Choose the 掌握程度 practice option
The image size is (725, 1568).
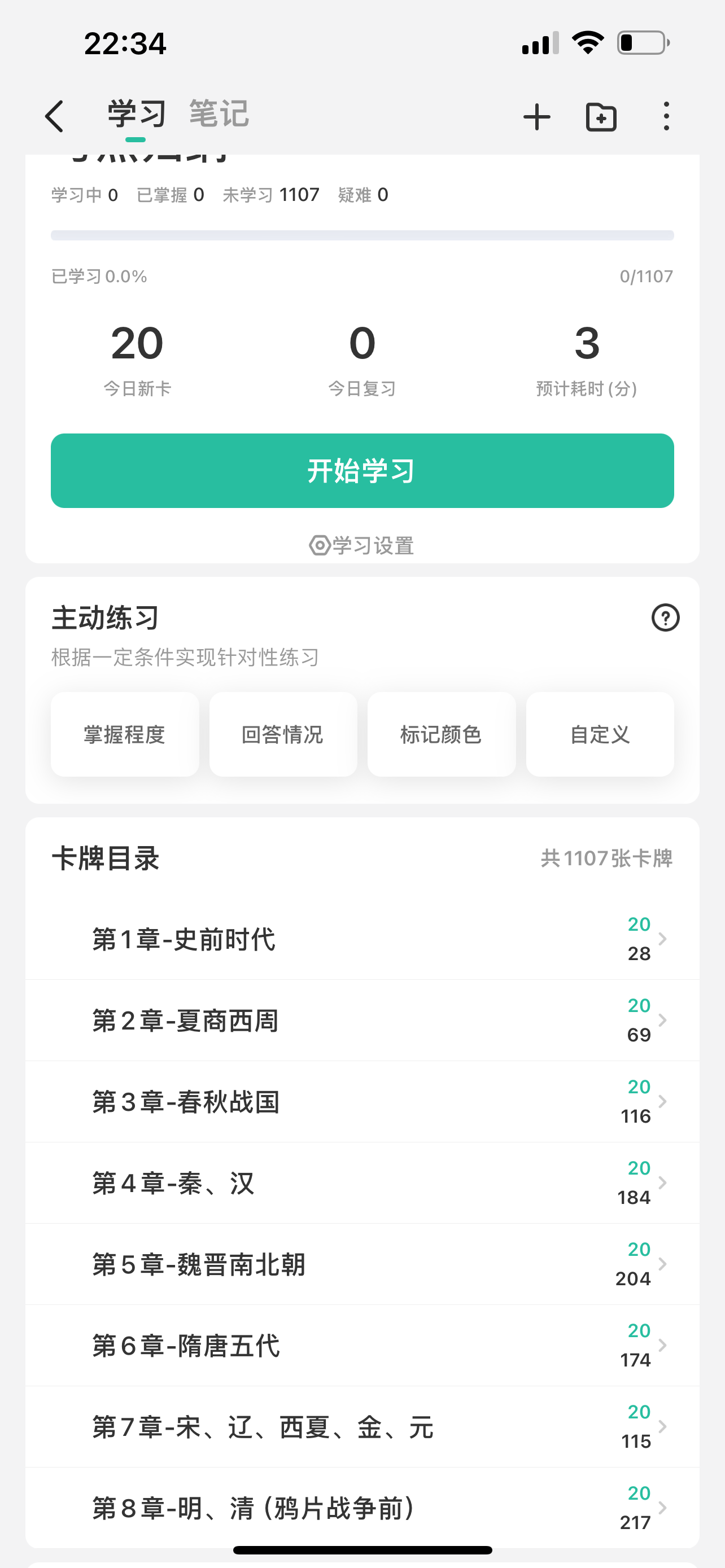pyautogui.click(x=125, y=734)
